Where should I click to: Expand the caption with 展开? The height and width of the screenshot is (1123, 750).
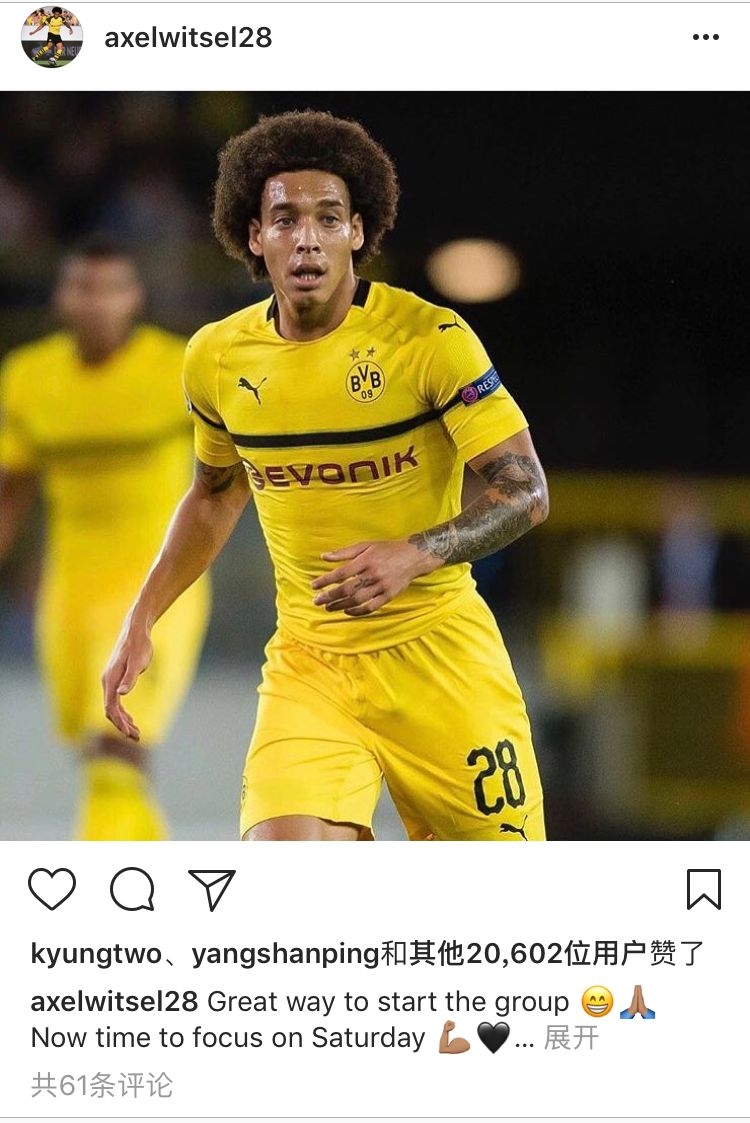(x=571, y=1038)
